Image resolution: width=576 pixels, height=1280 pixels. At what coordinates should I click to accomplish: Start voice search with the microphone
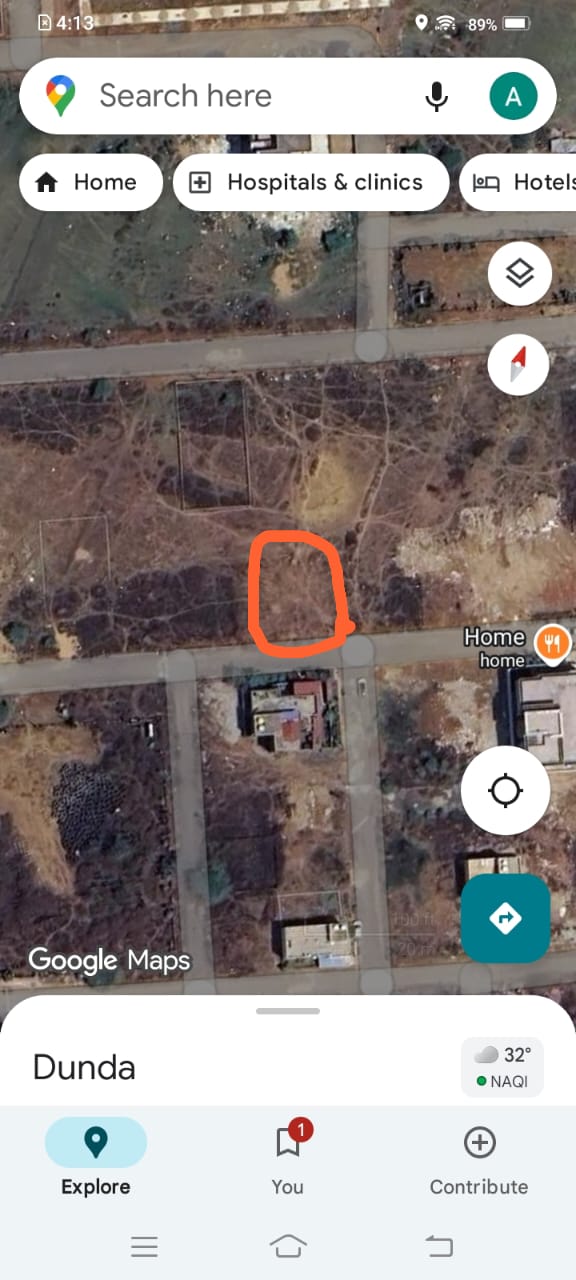coord(436,97)
